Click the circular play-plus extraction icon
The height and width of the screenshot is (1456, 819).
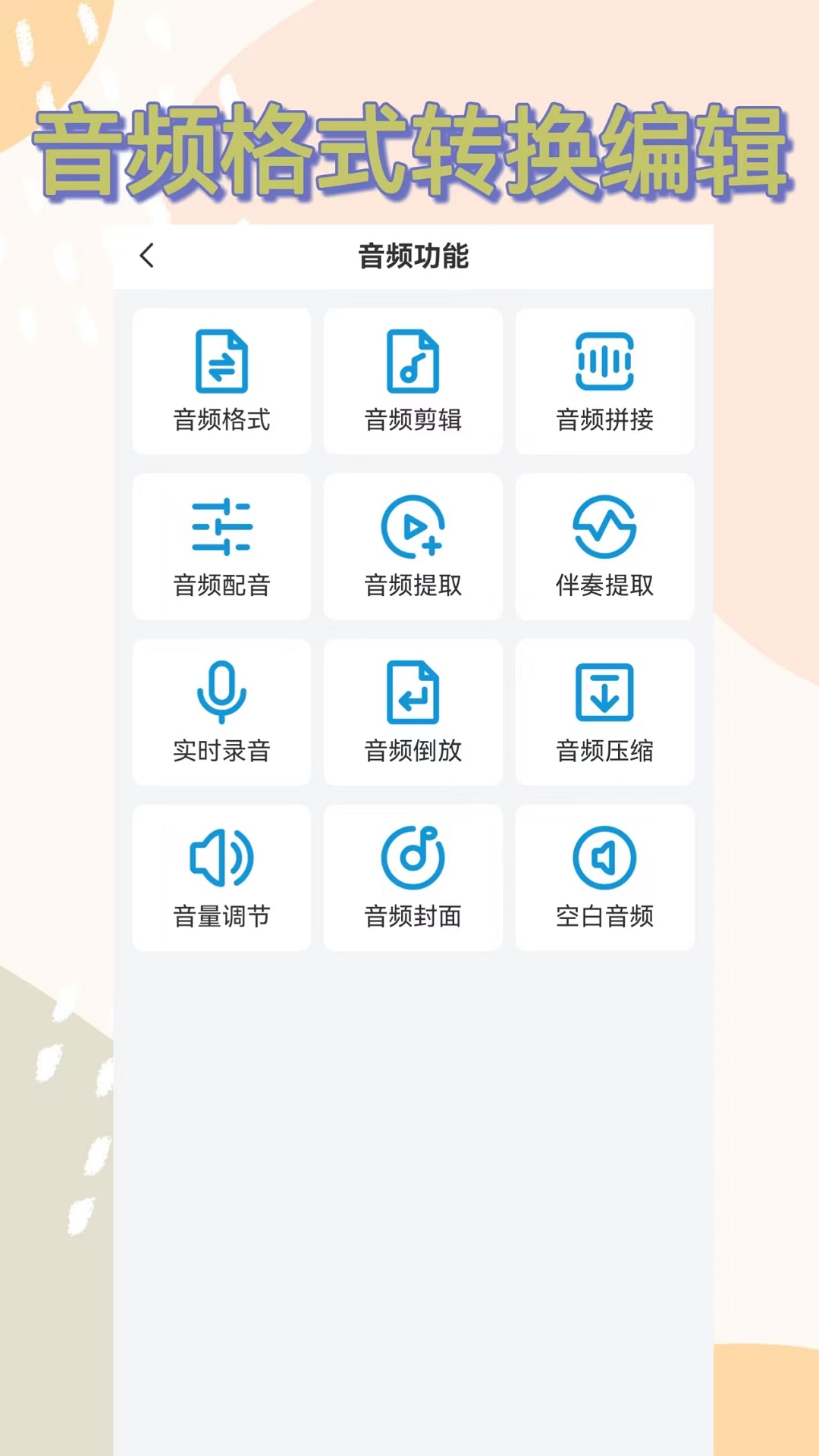(x=413, y=528)
